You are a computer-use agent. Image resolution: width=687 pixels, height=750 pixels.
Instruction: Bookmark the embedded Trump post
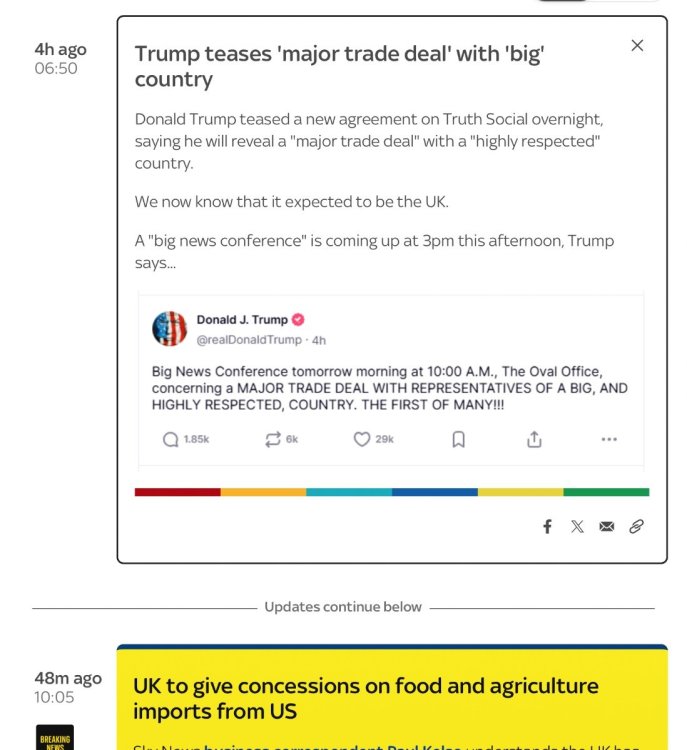point(458,439)
